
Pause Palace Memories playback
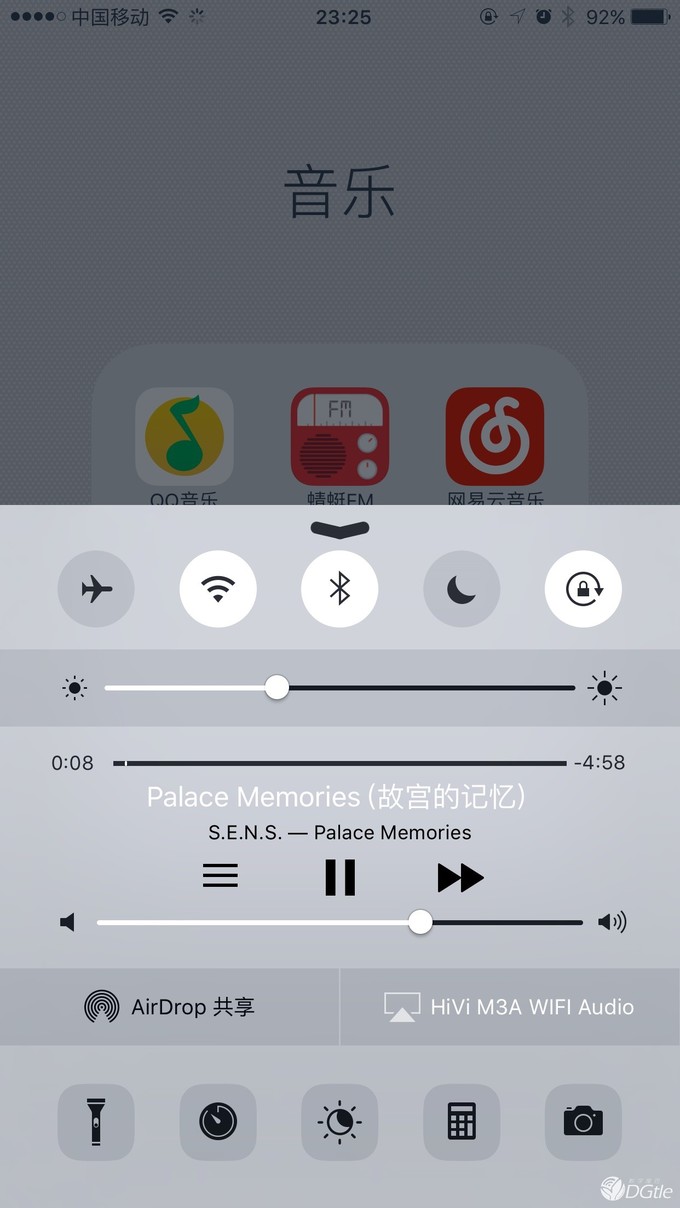click(340, 877)
